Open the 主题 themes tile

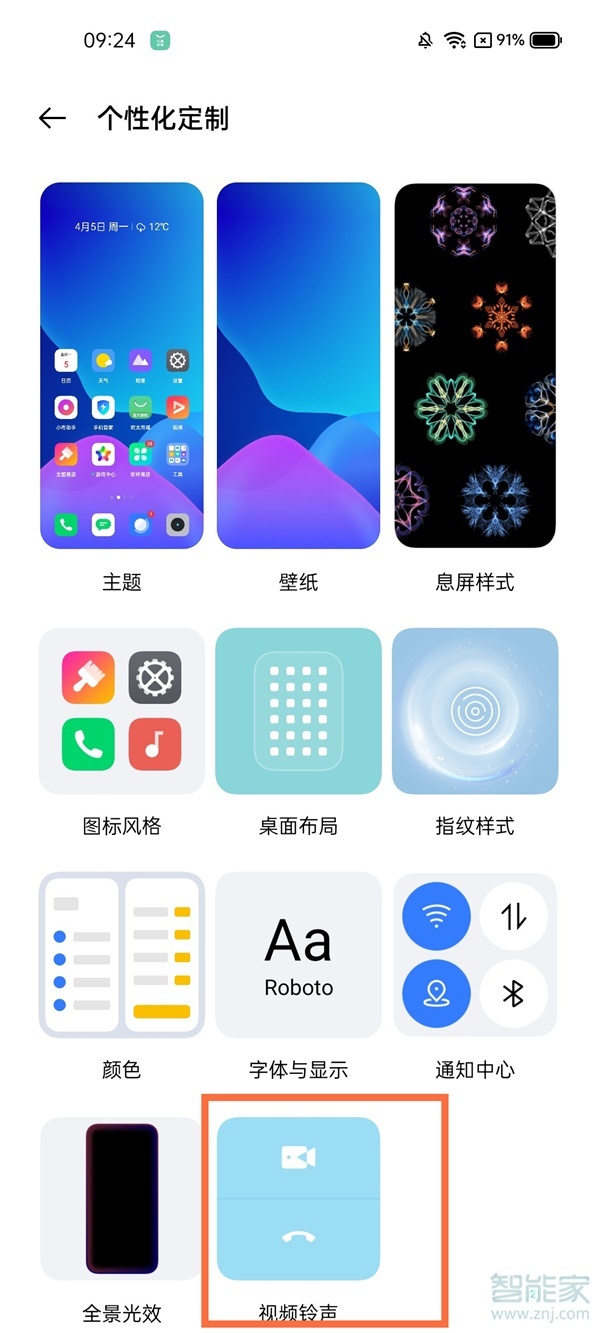pos(121,366)
